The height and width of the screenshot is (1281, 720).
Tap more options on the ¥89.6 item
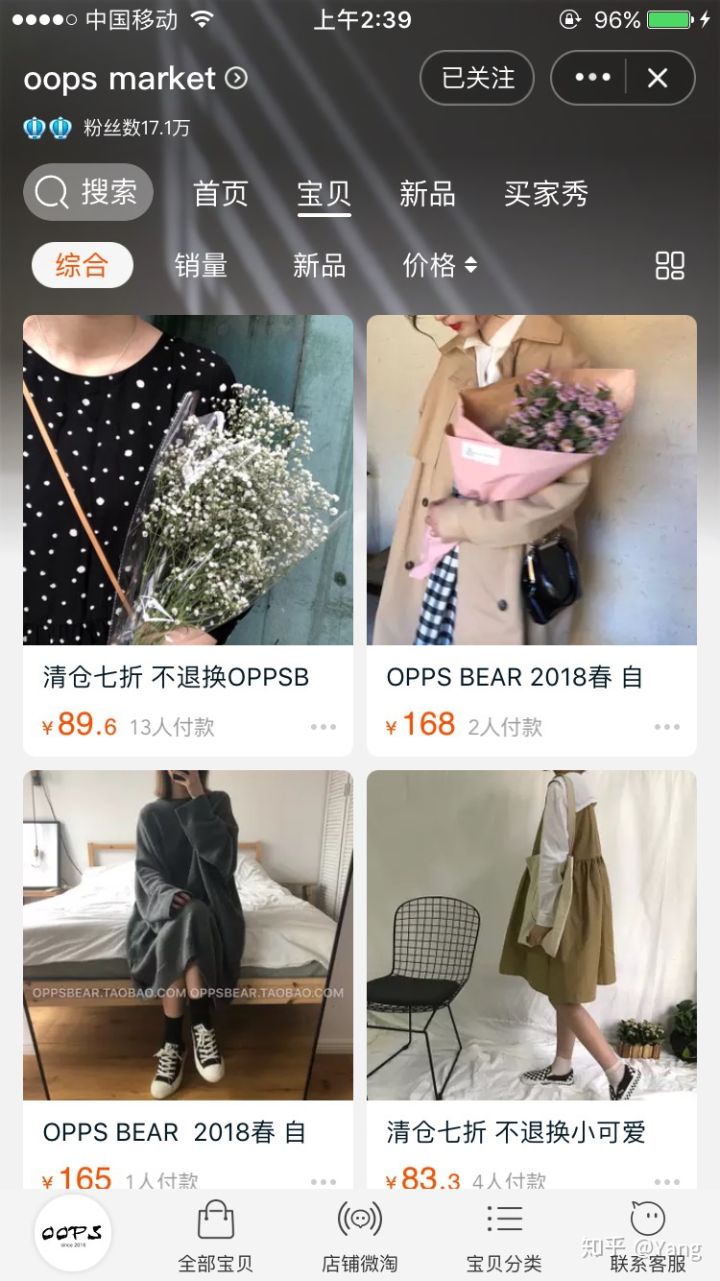[x=323, y=727]
